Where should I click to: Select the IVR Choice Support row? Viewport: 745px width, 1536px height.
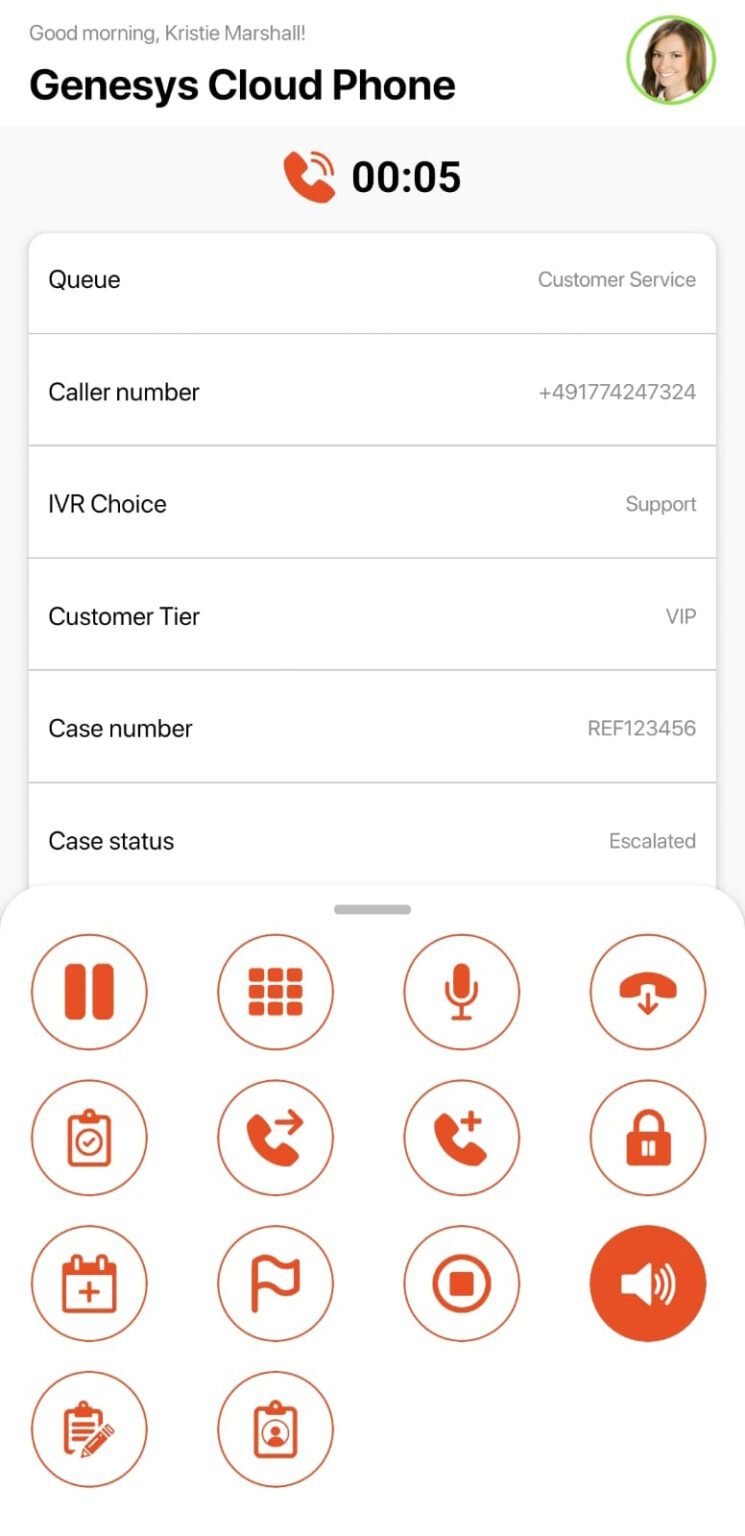(x=372, y=504)
